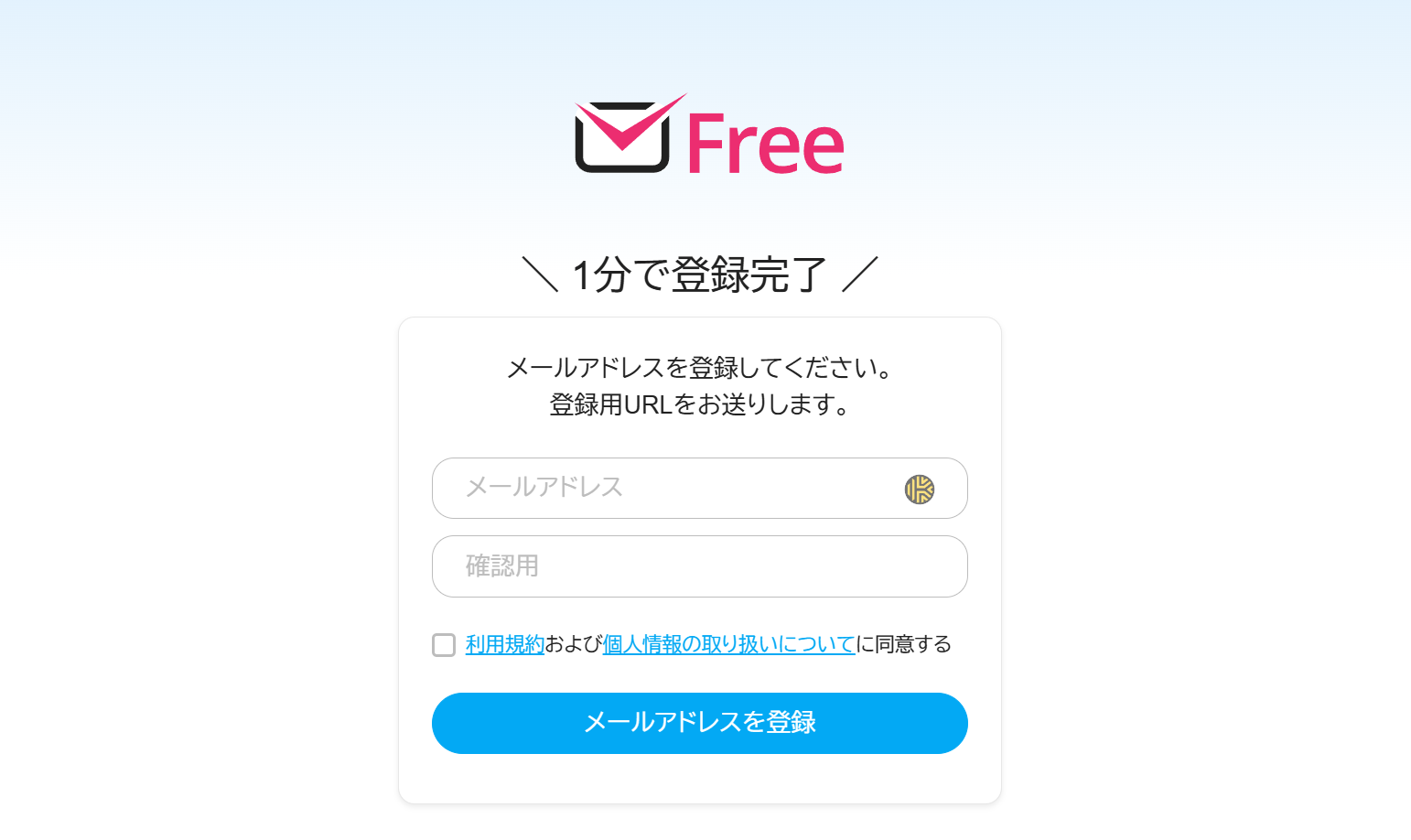Focus the 確認用 confirmation field
The width and height of the screenshot is (1411, 840).
[x=699, y=566]
